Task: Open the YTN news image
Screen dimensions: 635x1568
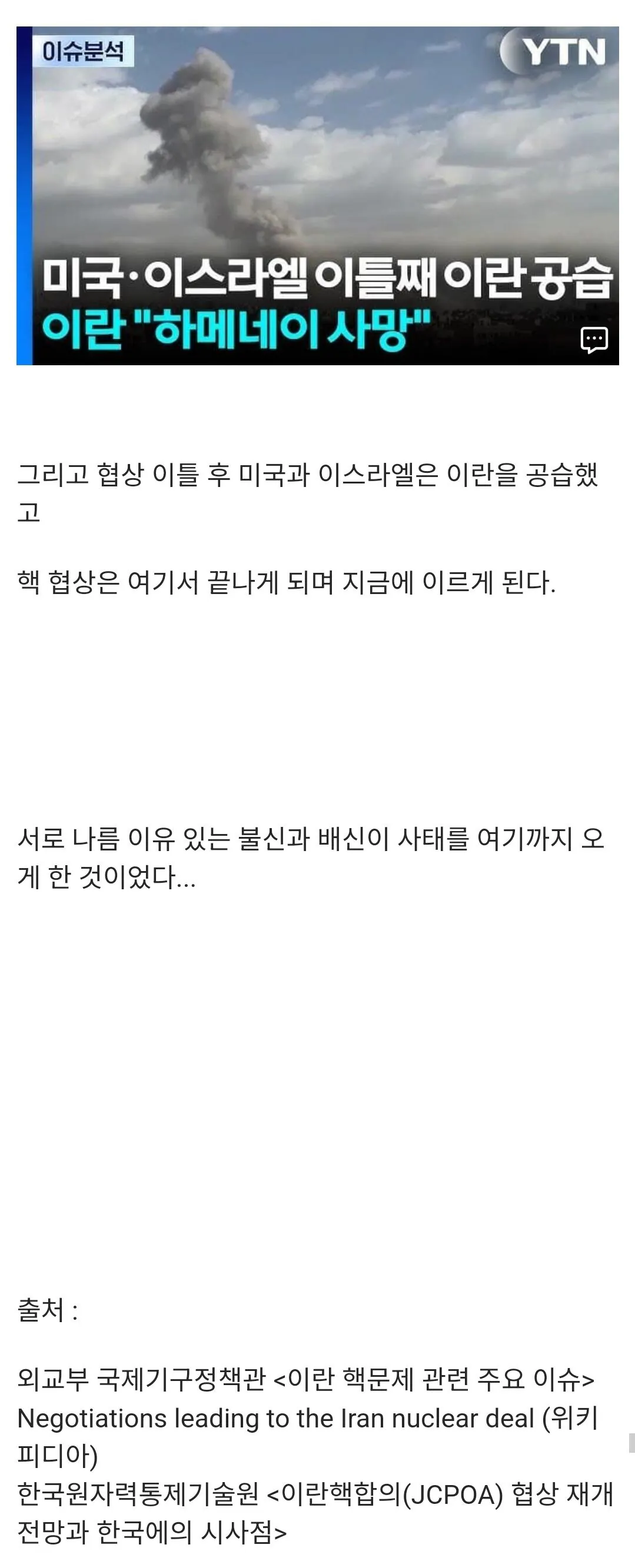Action: coord(317,182)
